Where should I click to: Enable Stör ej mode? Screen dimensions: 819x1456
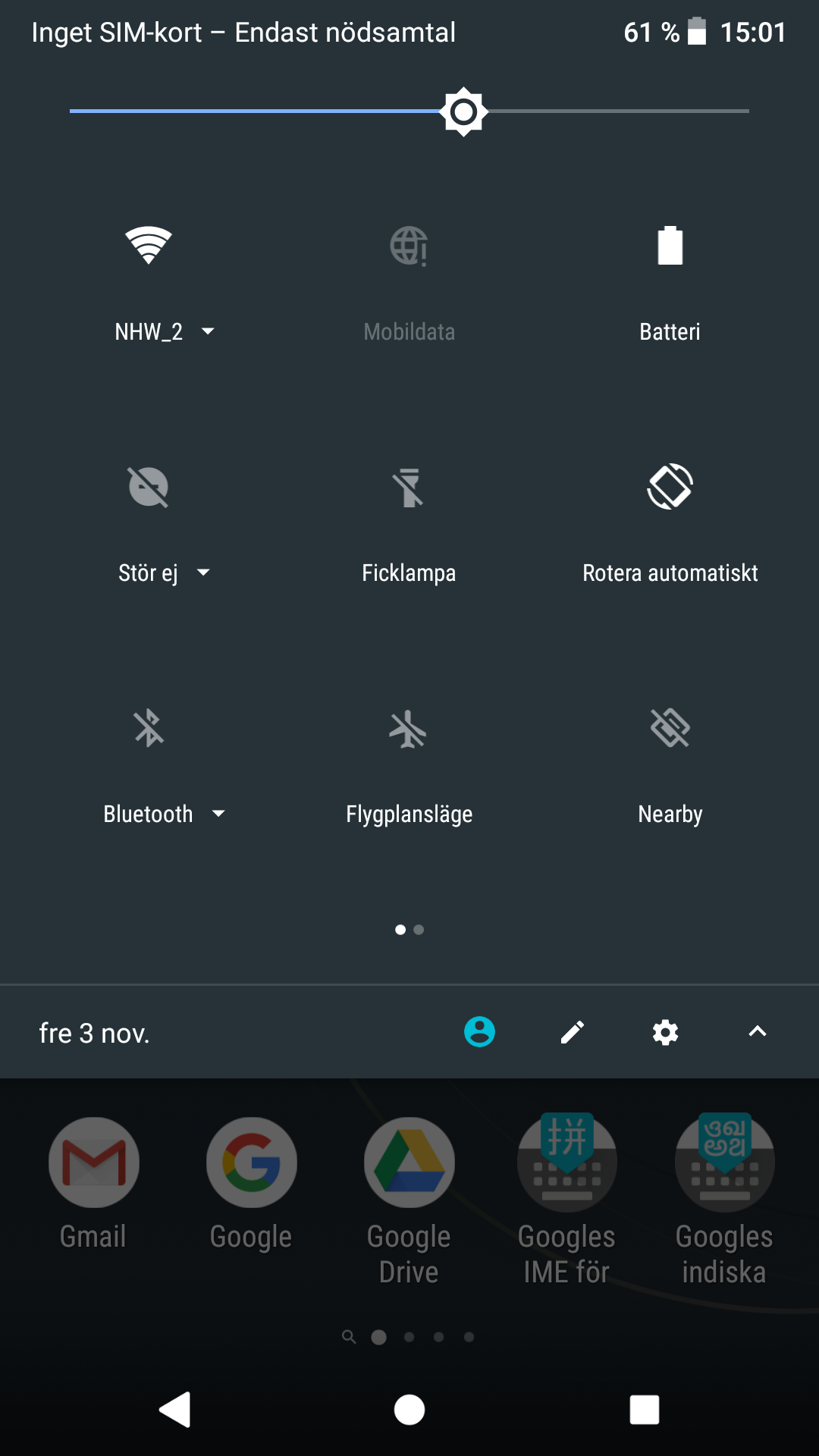coord(149,487)
